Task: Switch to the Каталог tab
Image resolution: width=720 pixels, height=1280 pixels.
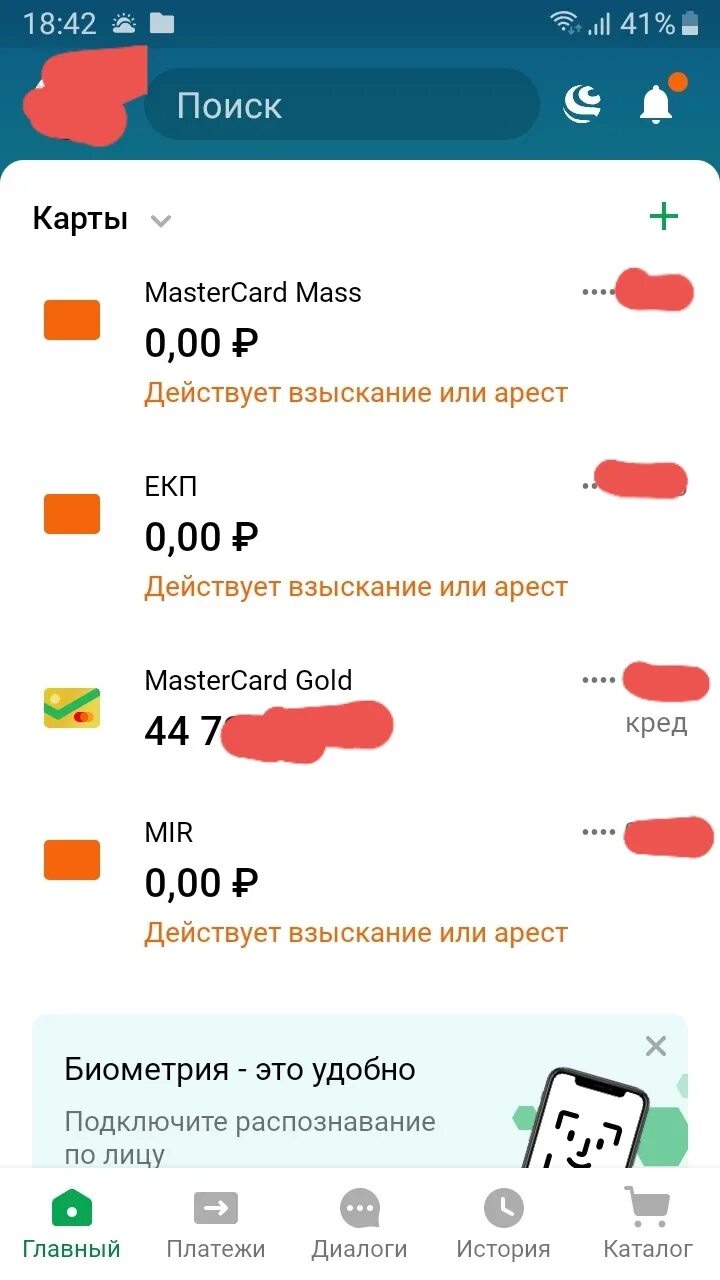Action: 647,1224
